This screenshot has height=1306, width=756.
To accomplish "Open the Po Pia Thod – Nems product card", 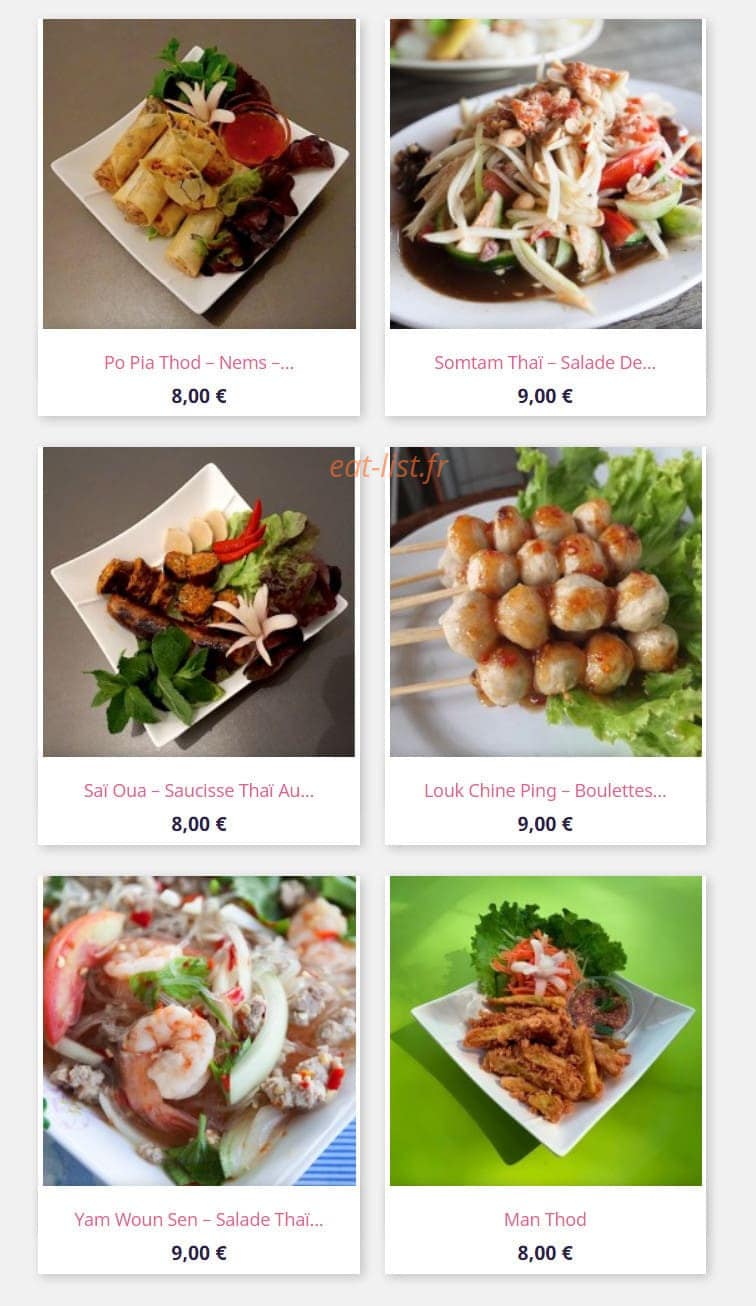I will click(199, 217).
